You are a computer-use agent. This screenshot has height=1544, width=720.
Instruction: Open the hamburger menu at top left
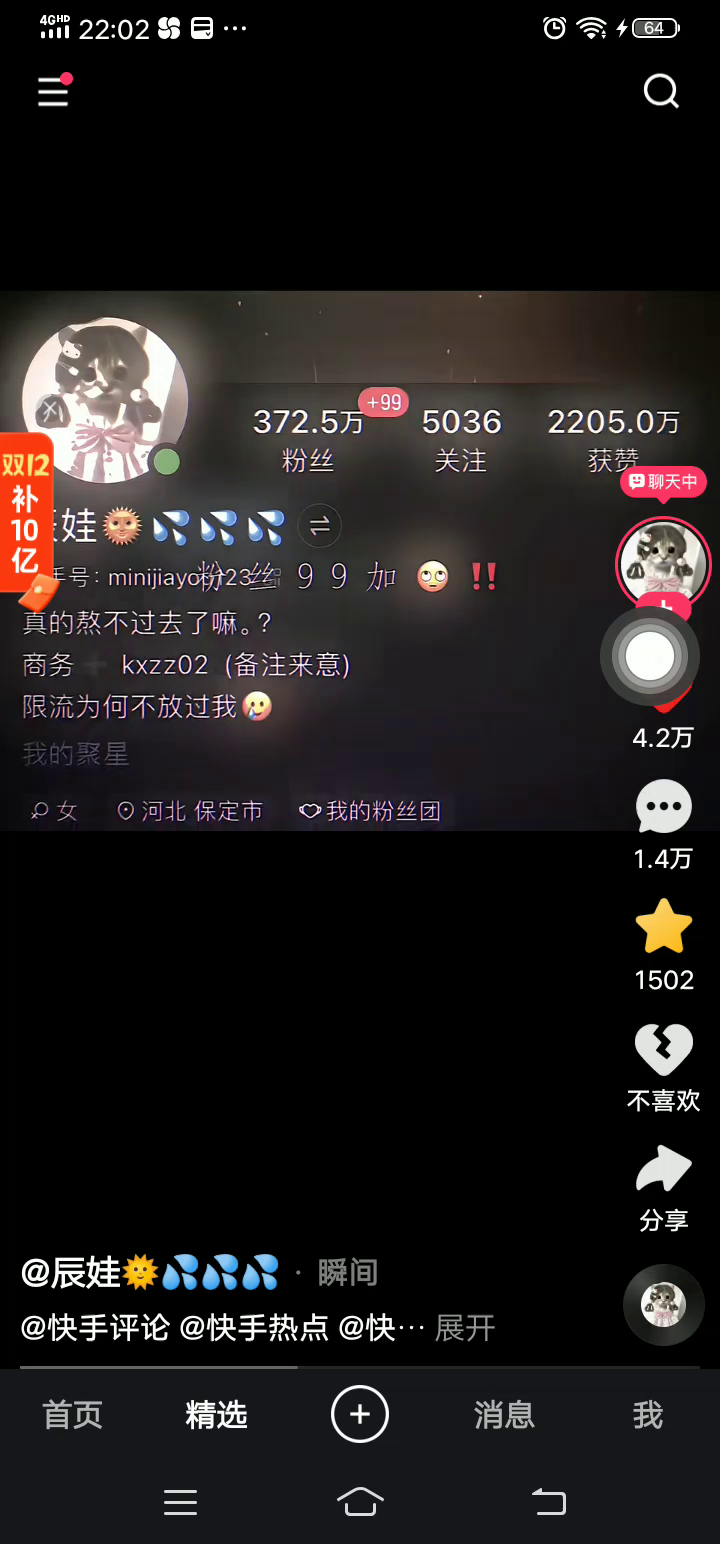click(x=53, y=92)
